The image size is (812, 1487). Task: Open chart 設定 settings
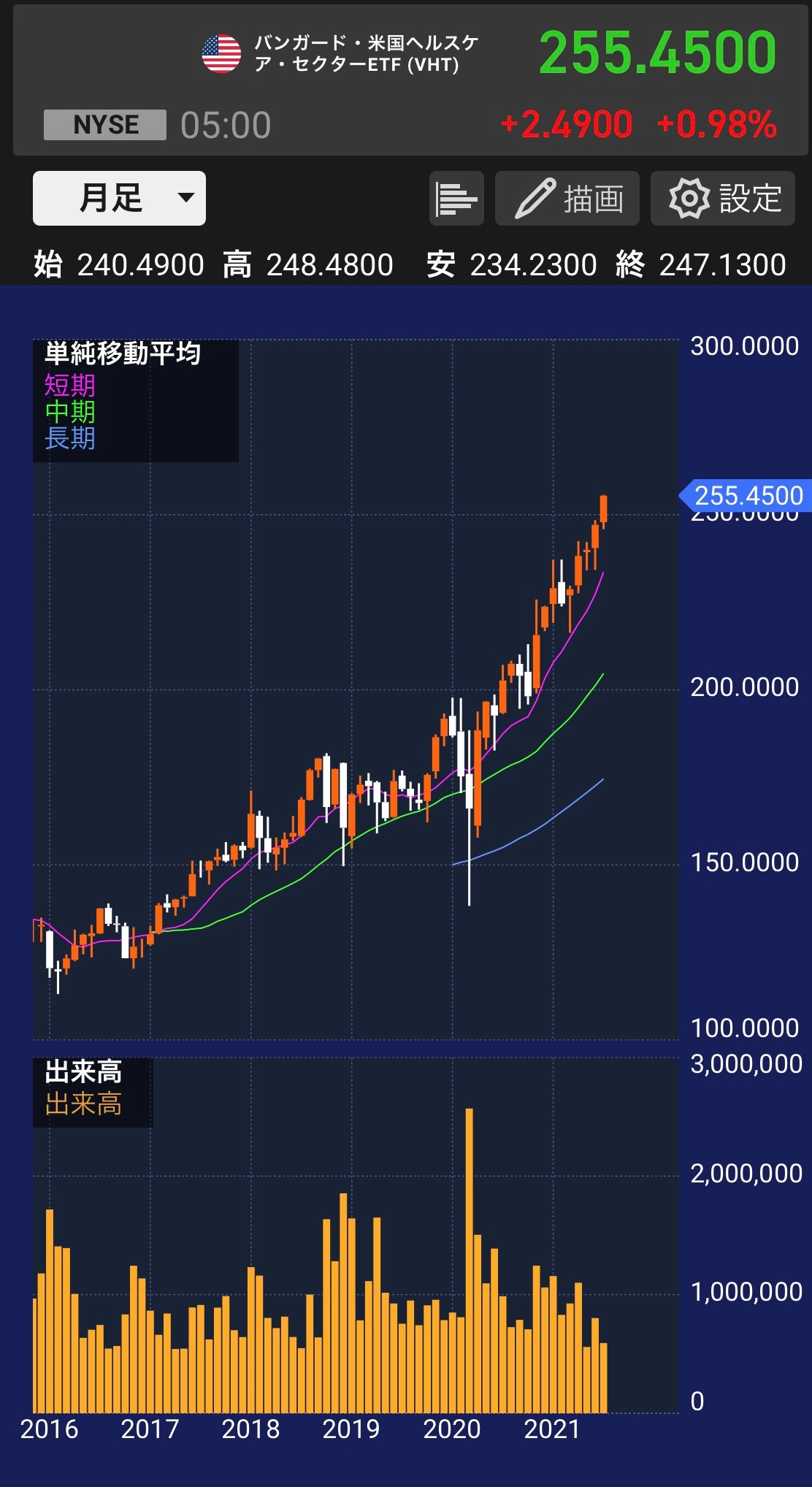click(722, 199)
